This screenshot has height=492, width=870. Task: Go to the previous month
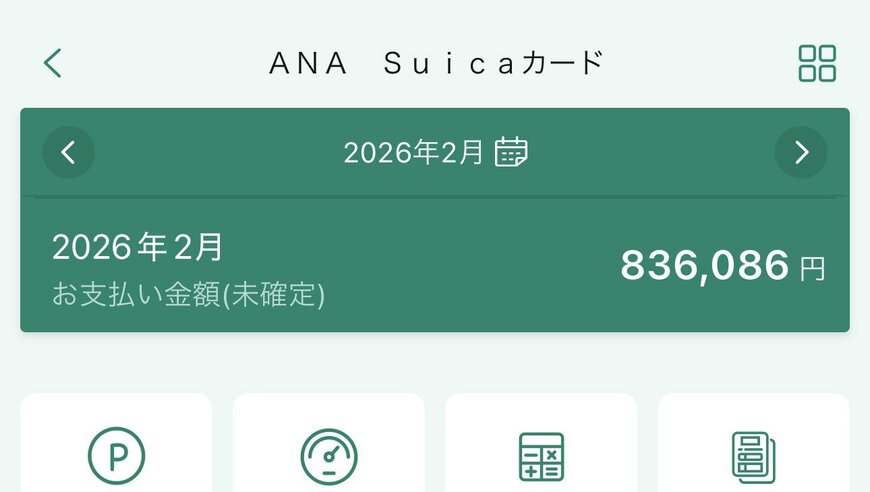[x=69, y=153]
